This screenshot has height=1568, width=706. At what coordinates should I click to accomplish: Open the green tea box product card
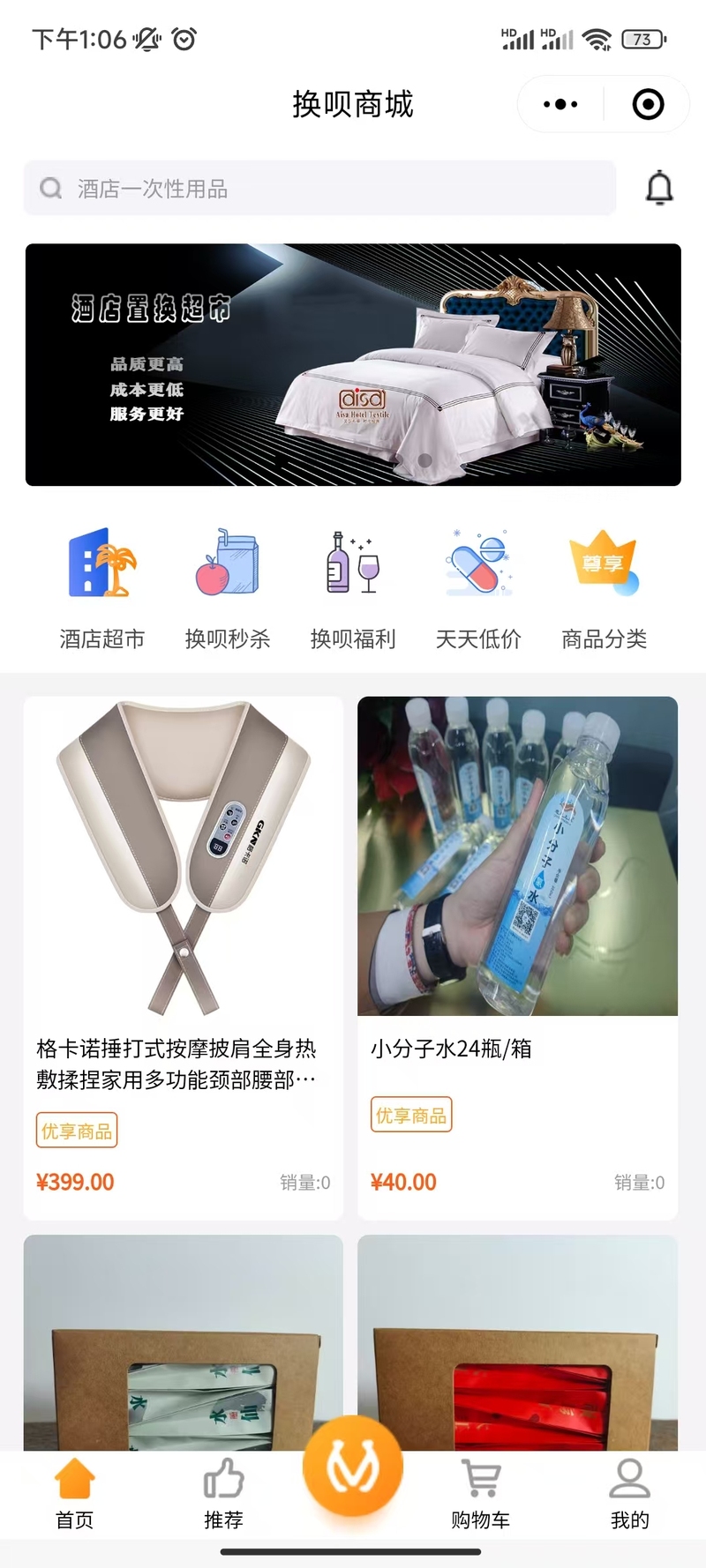coord(184,1340)
